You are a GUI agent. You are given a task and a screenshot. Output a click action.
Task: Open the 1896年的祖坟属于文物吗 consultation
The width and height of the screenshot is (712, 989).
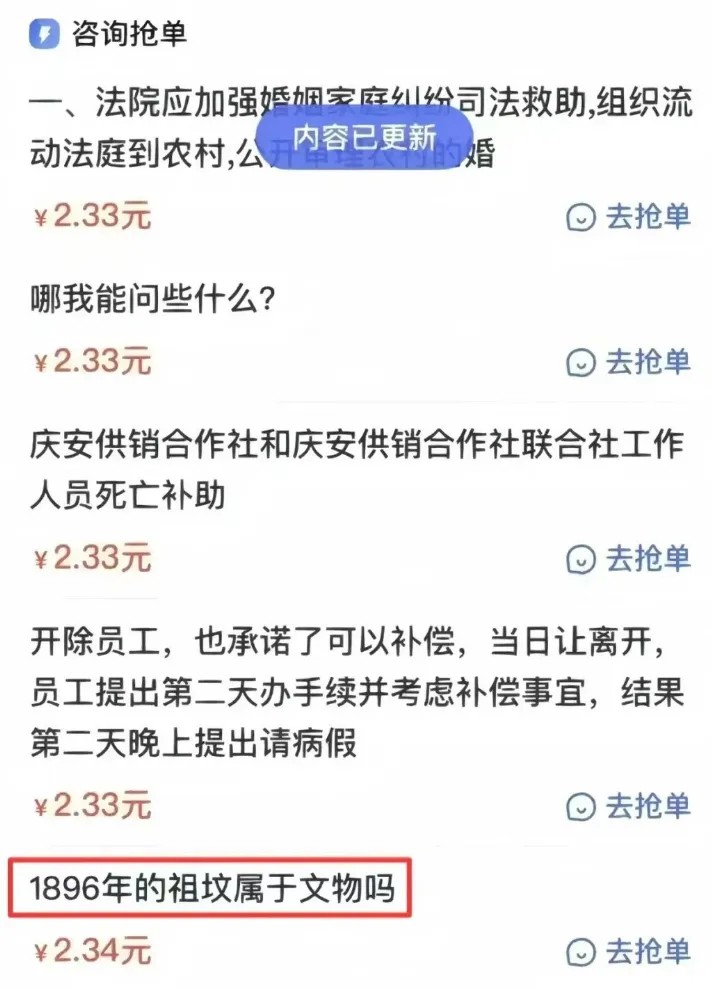click(210, 887)
